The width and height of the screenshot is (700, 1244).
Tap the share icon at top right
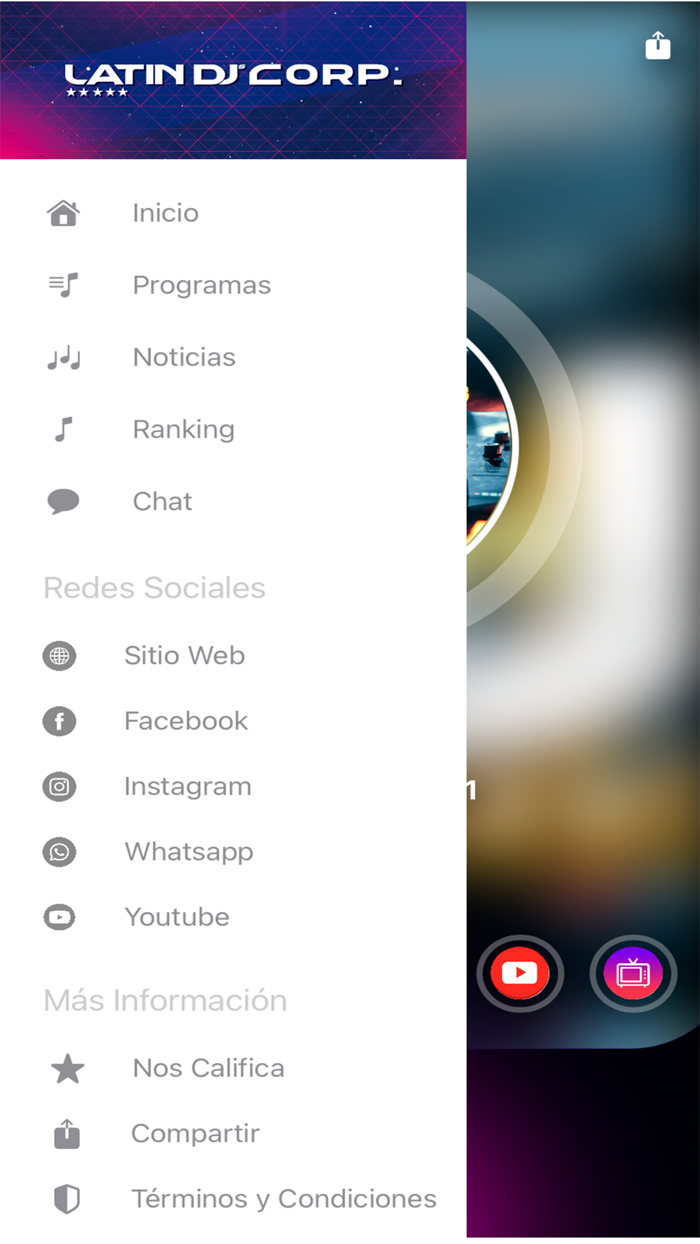coord(657,45)
